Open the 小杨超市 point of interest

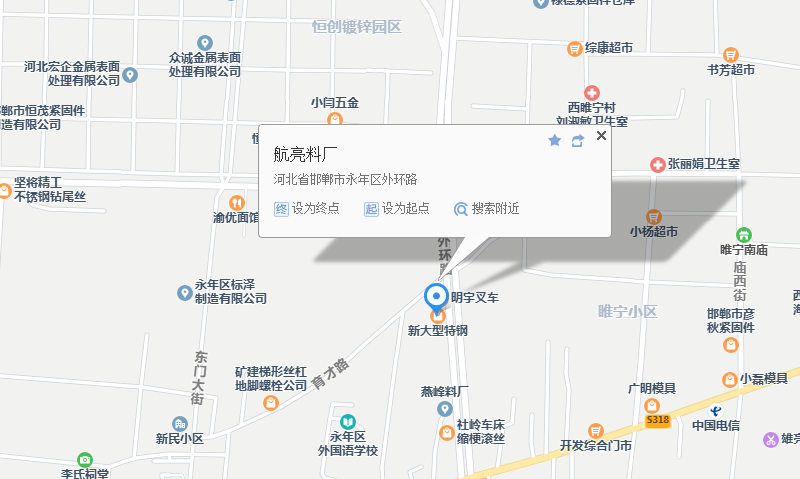653,217
